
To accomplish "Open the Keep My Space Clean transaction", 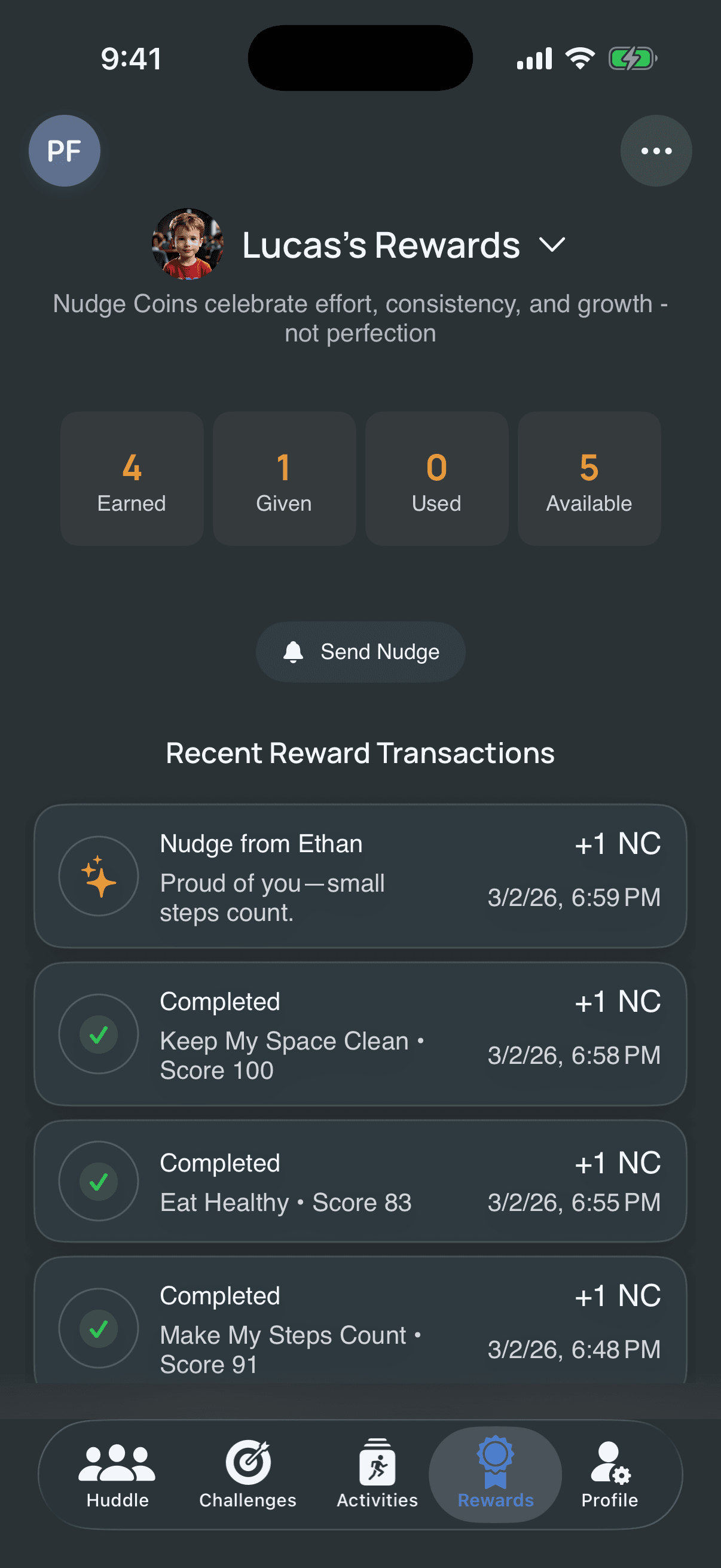I will coord(360,1033).
